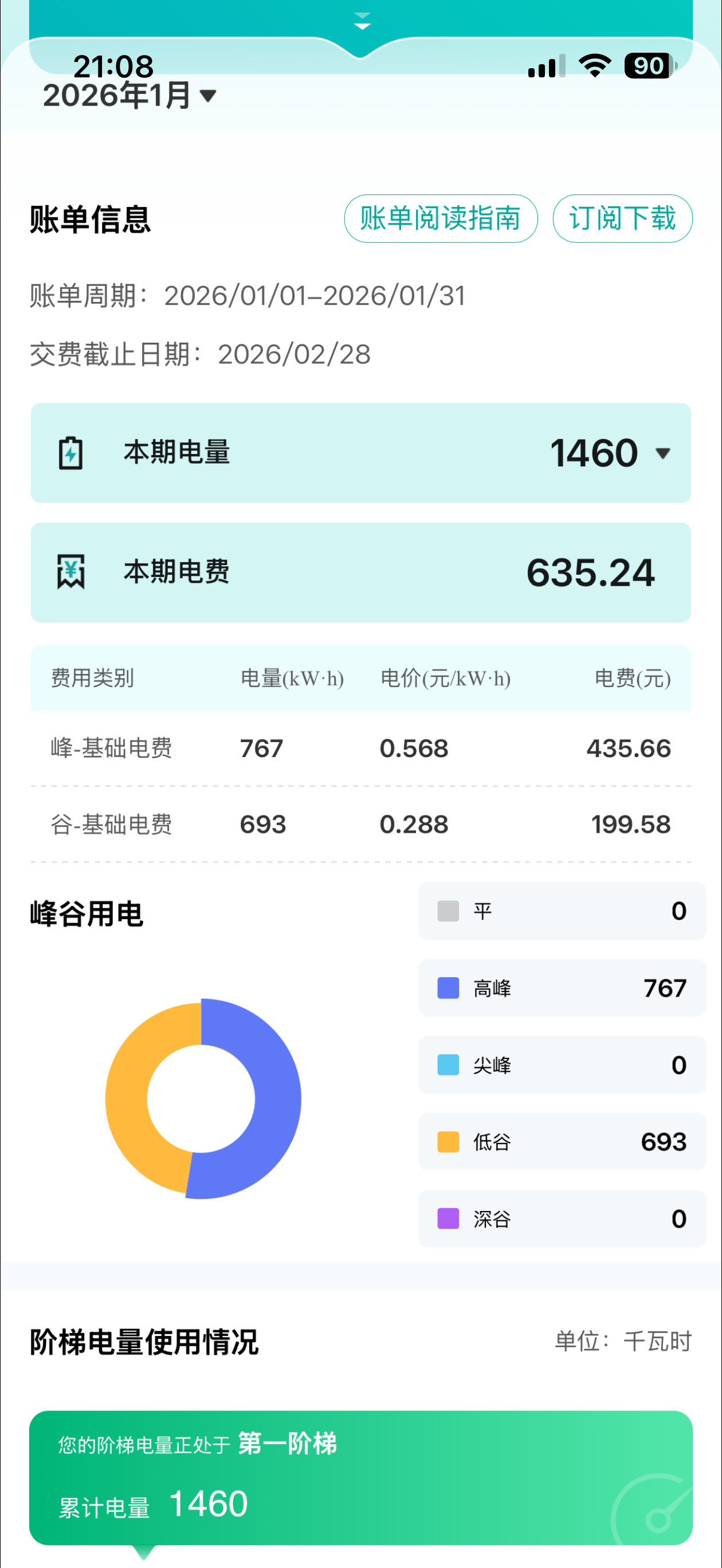Open the 账单阅读指南 guide
Viewport: 722px width, 1568px height.
[440, 218]
